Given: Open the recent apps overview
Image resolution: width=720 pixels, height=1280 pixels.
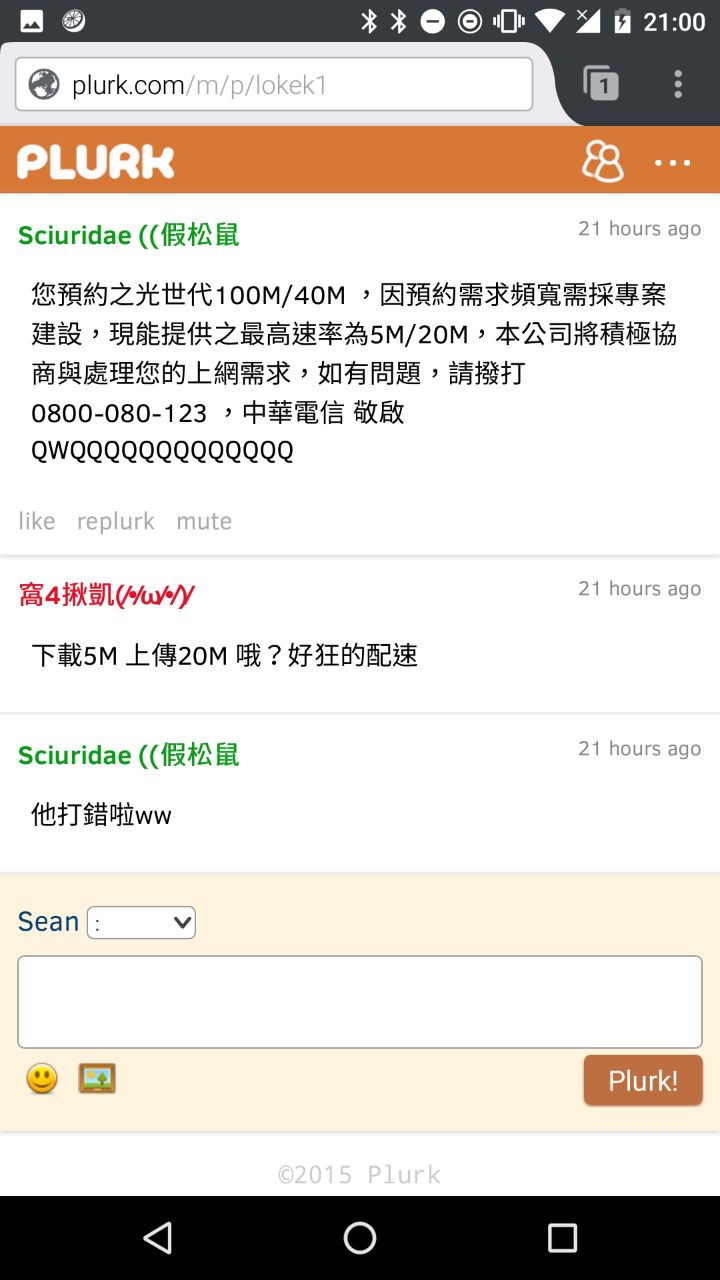Looking at the screenshot, I should [562, 1238].
